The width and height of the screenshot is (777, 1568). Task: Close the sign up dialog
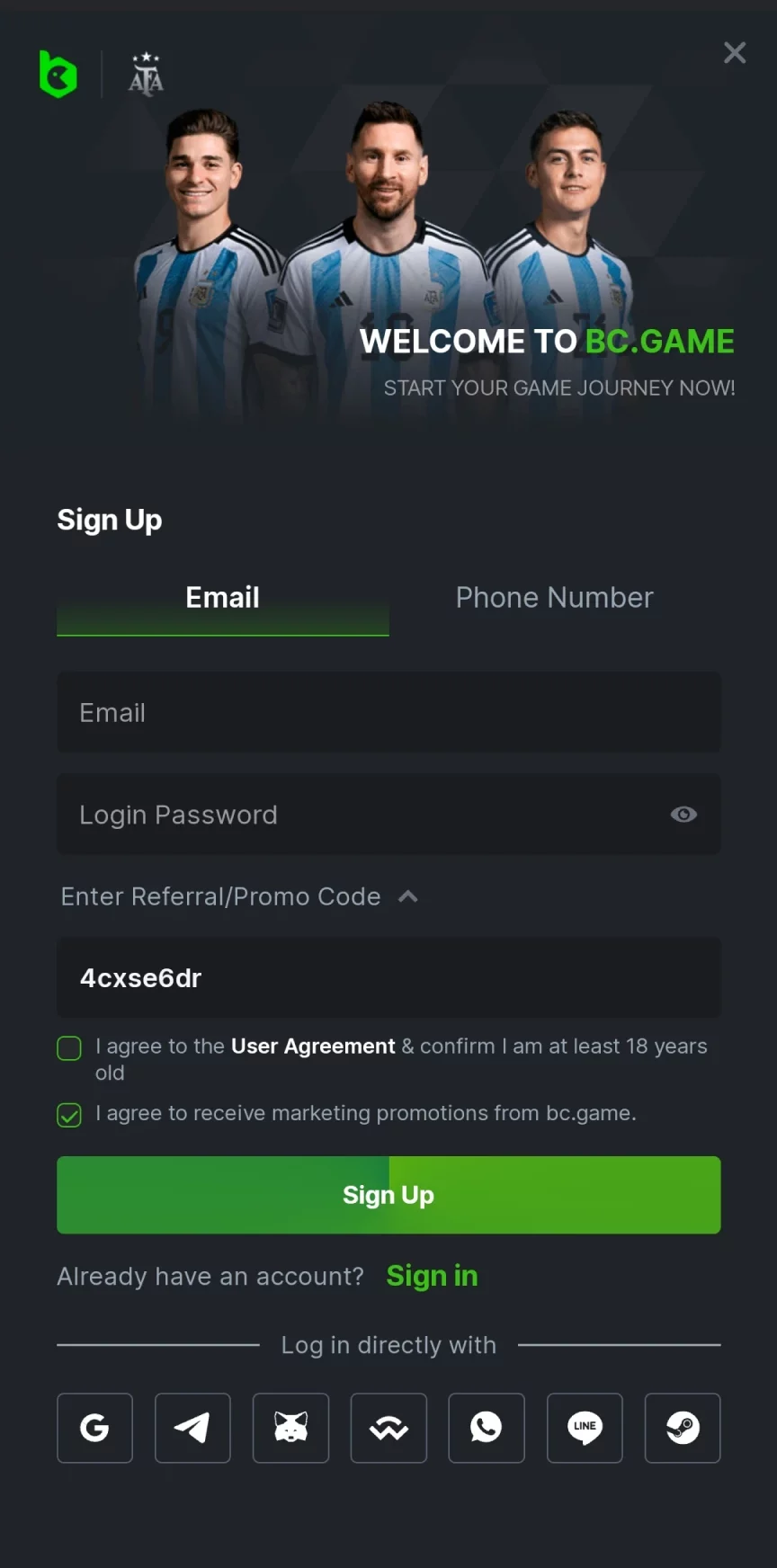pos(735,53)
